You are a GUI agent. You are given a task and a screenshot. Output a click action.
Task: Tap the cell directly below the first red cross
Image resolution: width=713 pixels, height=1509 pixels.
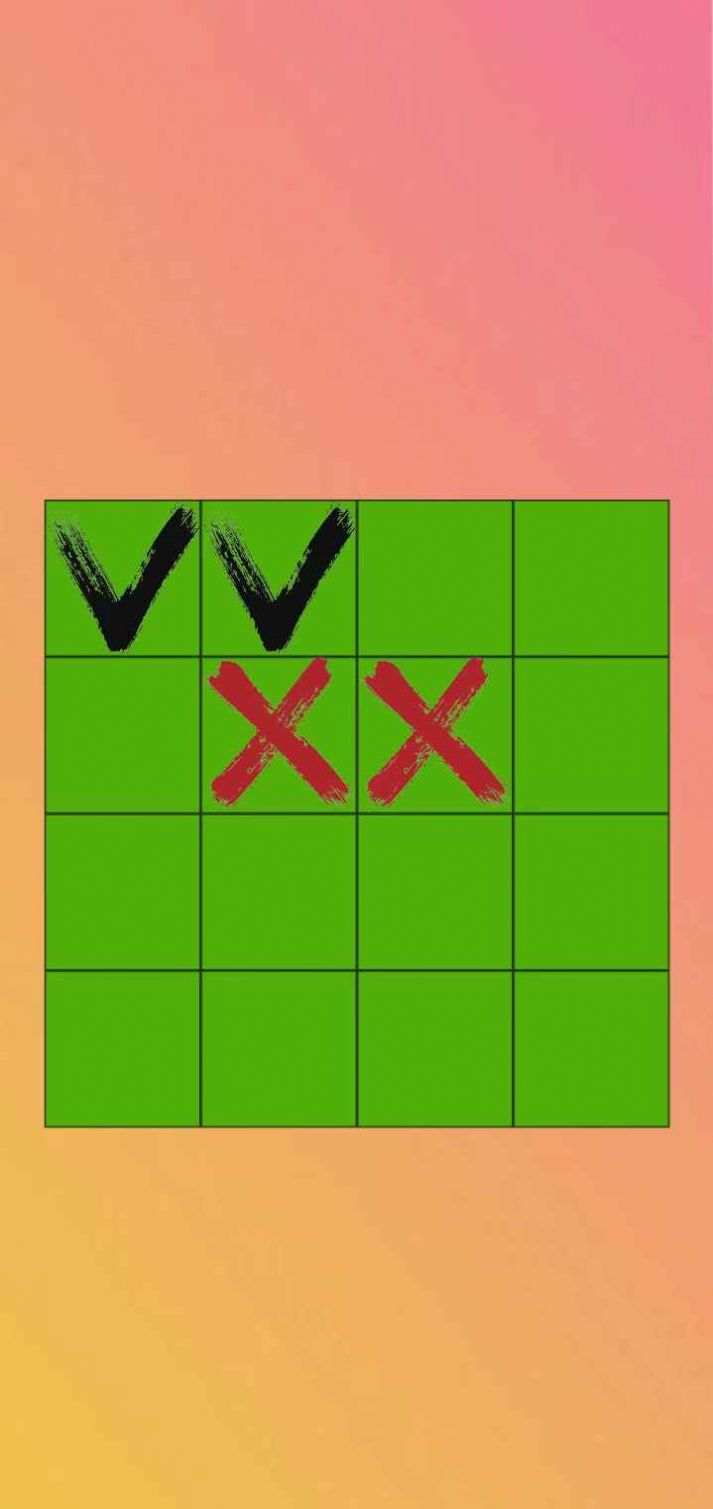(278, 891)
